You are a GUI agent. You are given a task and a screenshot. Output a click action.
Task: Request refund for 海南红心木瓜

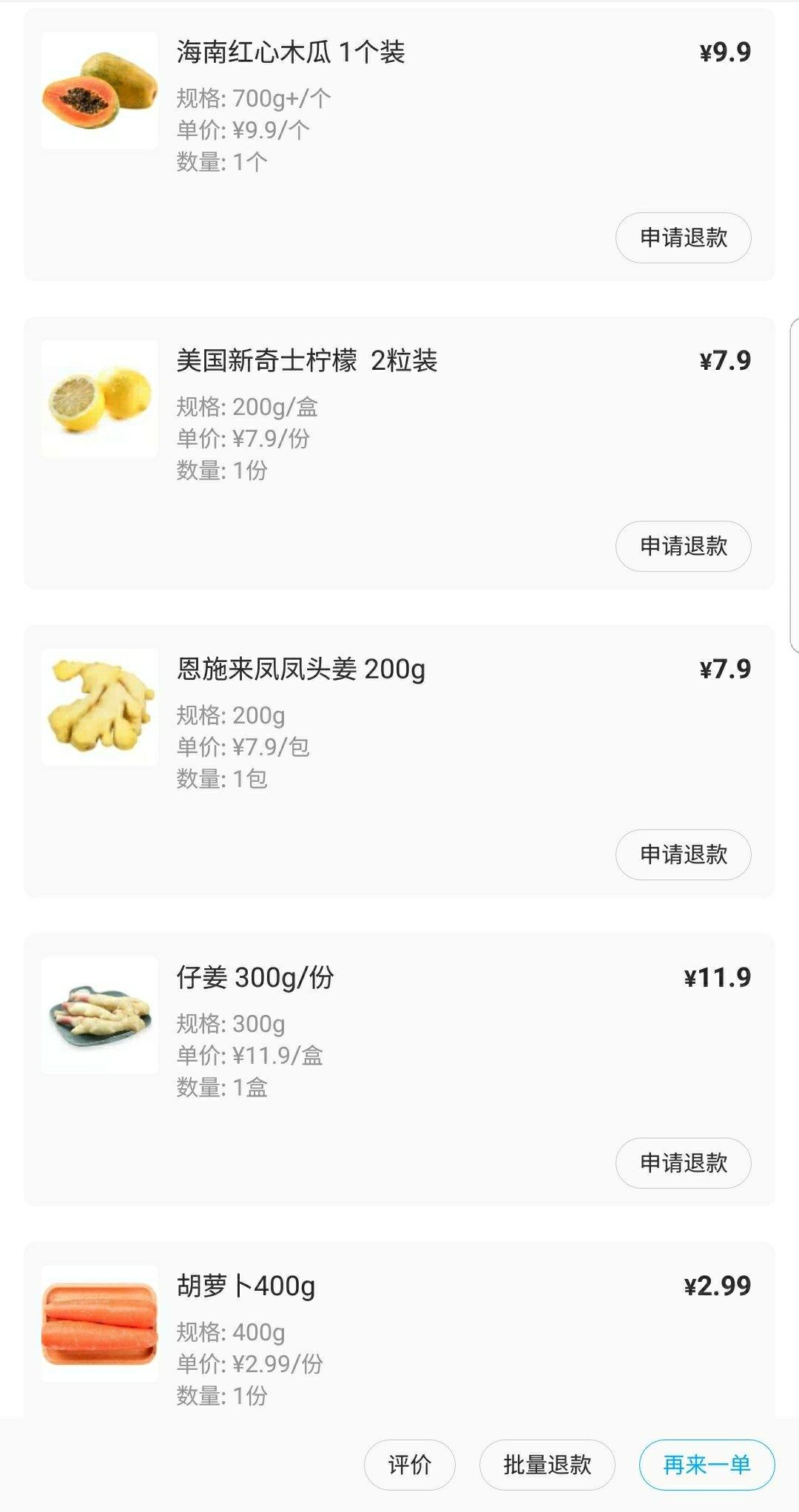683,238
